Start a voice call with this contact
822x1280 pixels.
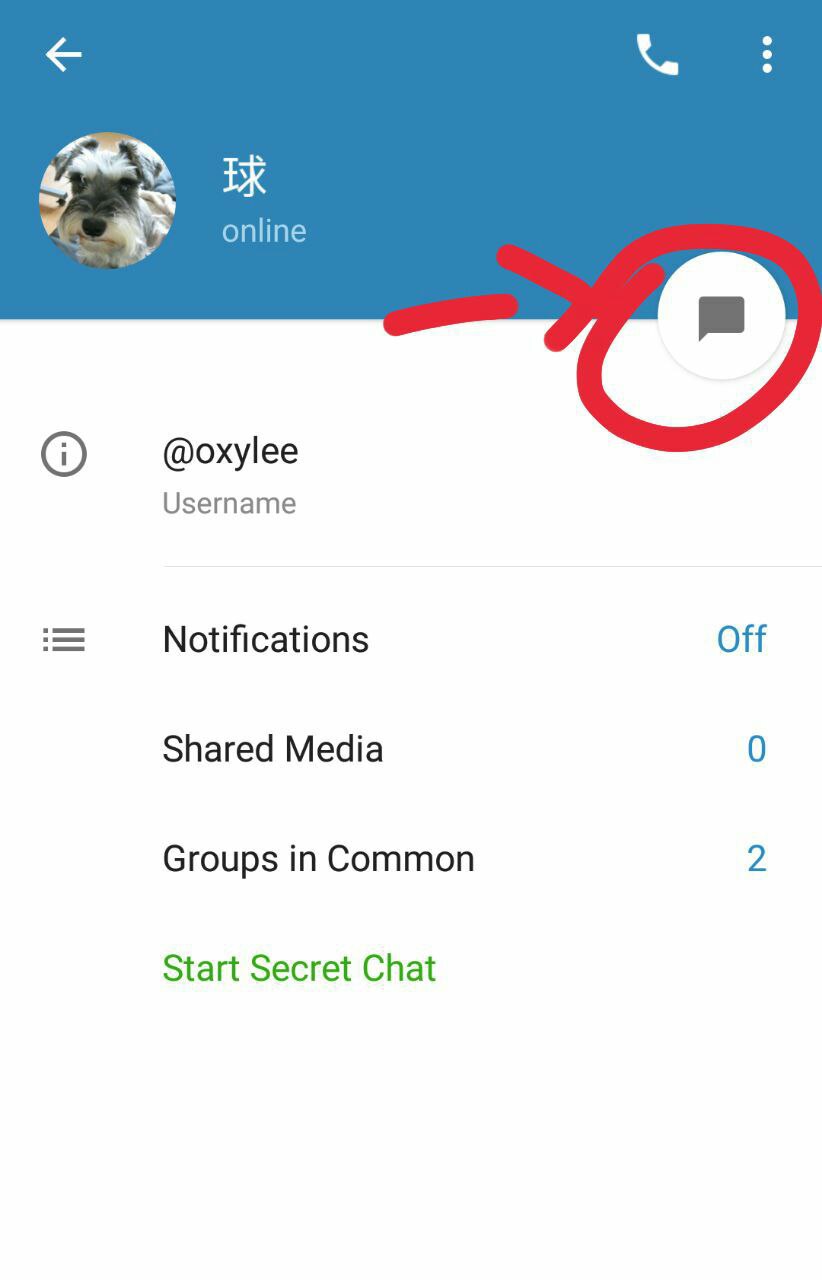pyautogui.click(x=657, y=55)
